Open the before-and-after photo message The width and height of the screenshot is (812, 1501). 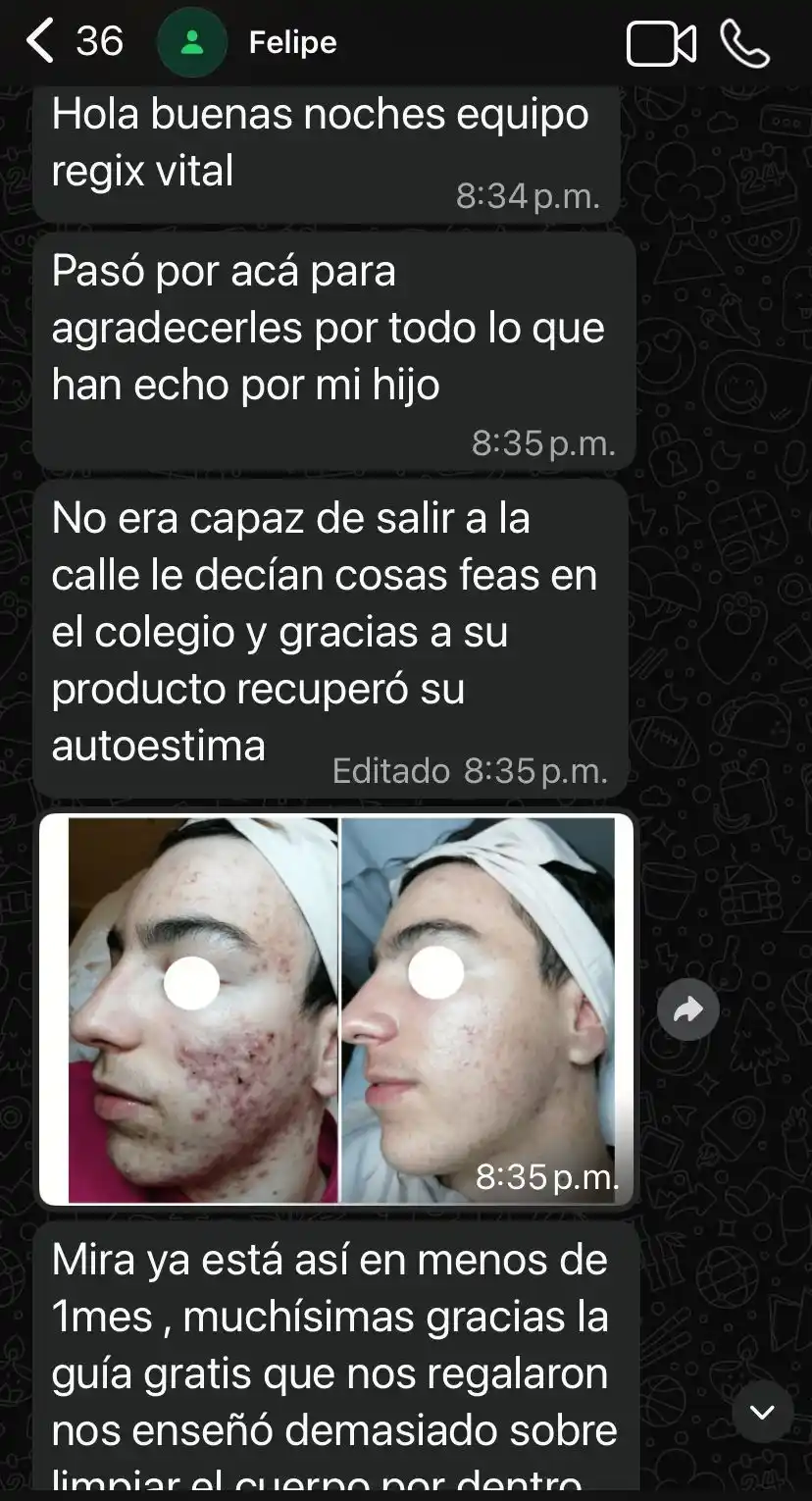click(336, 1009)
